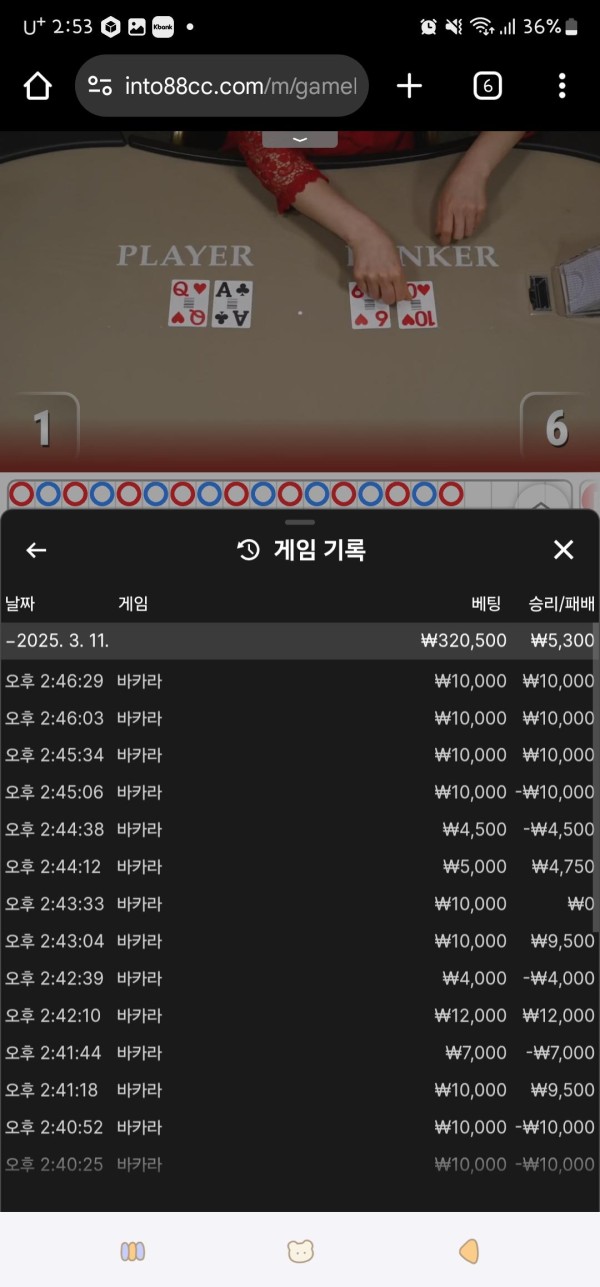The width and height of the screenshot is (600, 1287).
Task: Open the baccarat record from 오후 2:44:12
Action: (x=298, y=867)
